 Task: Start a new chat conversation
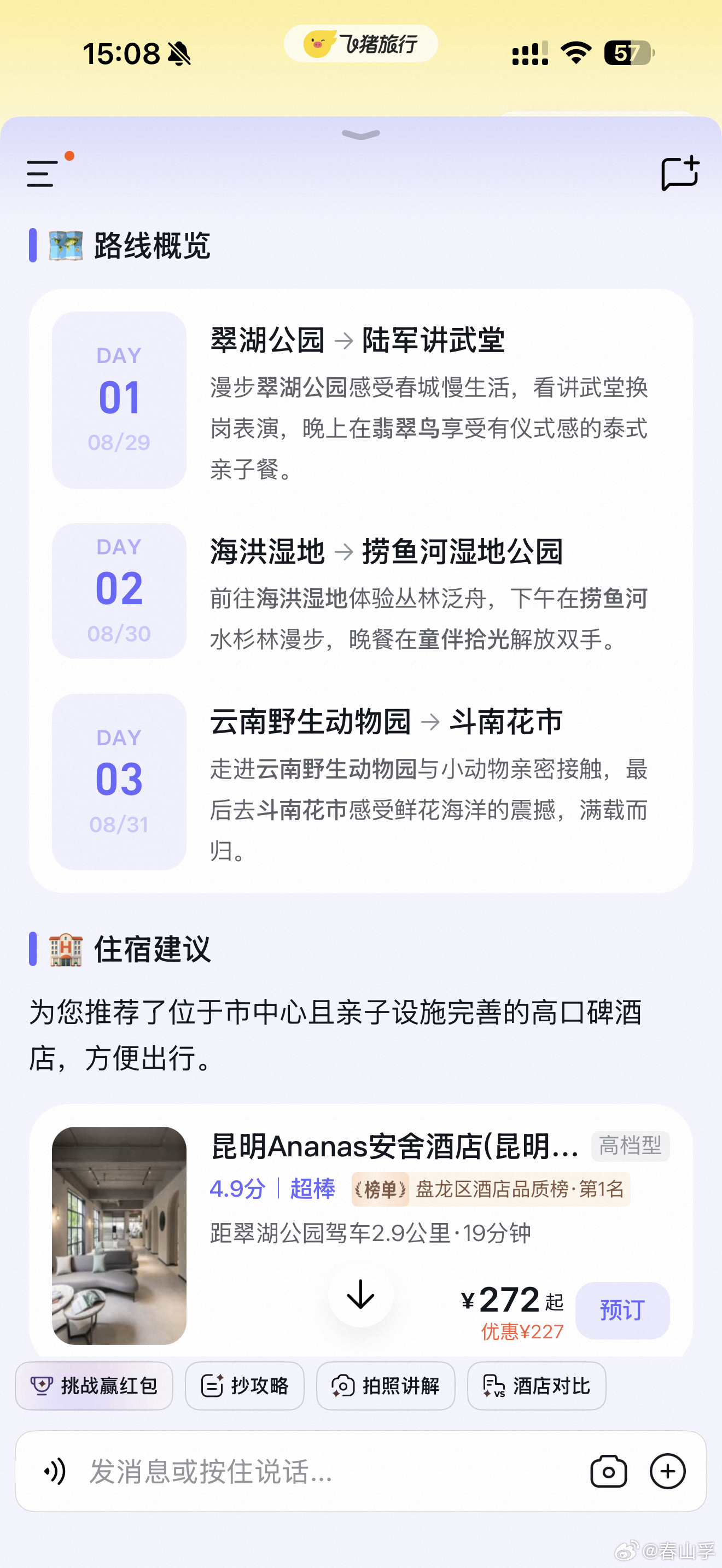tap(679, 173)
